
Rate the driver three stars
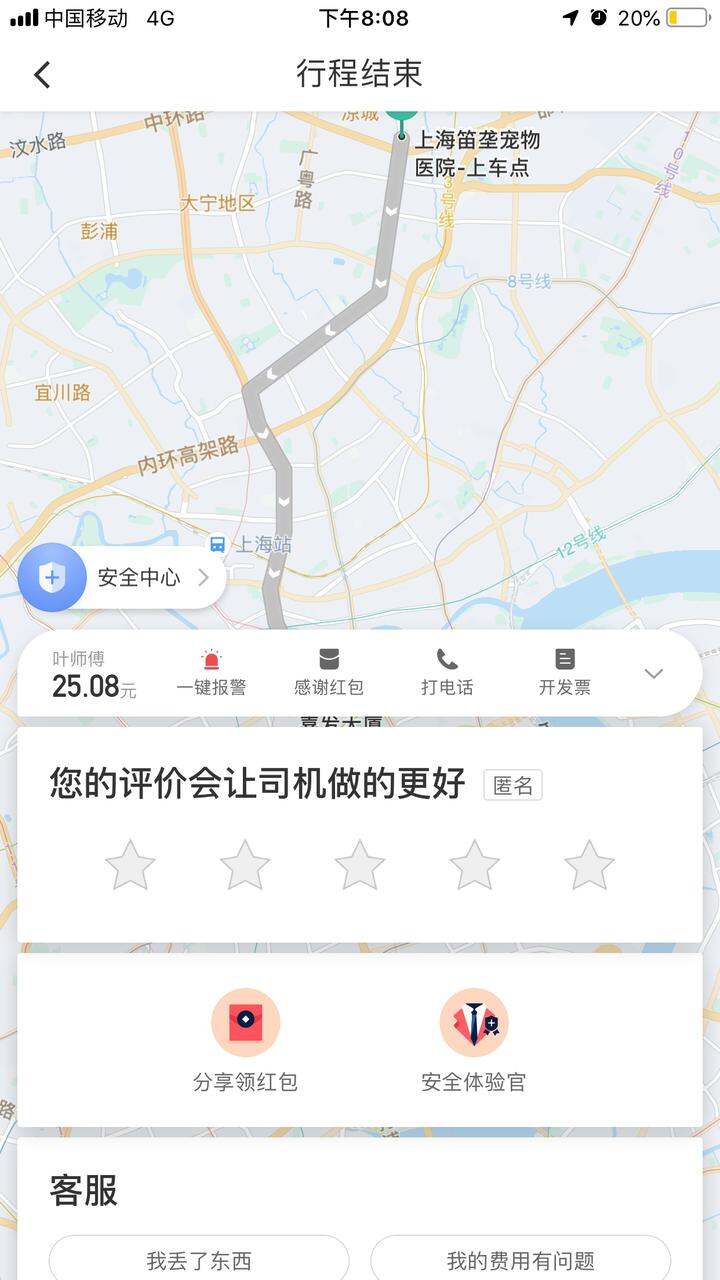pyautogui.click(x=360, y=865)
